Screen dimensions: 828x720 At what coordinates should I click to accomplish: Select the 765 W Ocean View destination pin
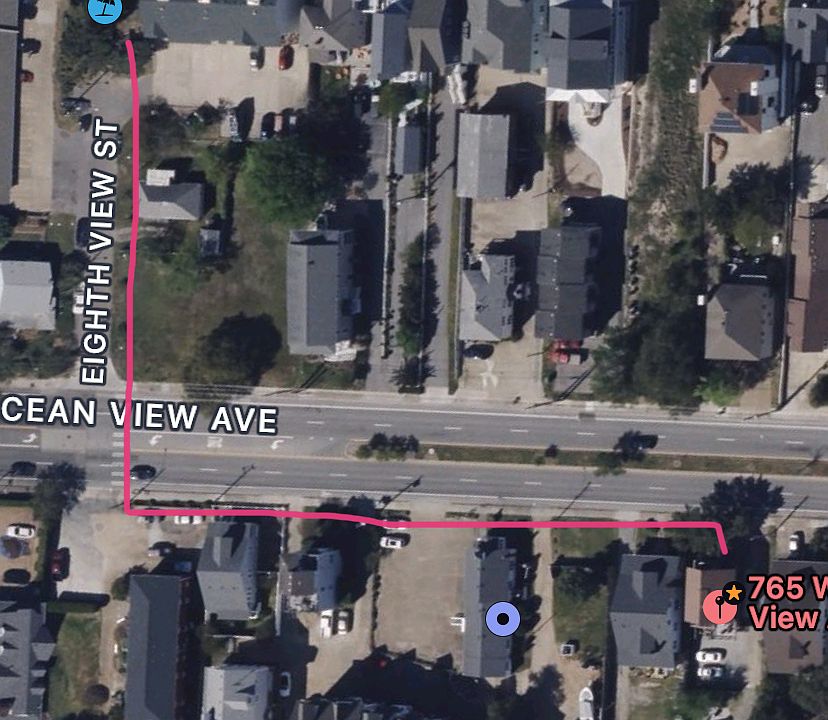point(718,606)
